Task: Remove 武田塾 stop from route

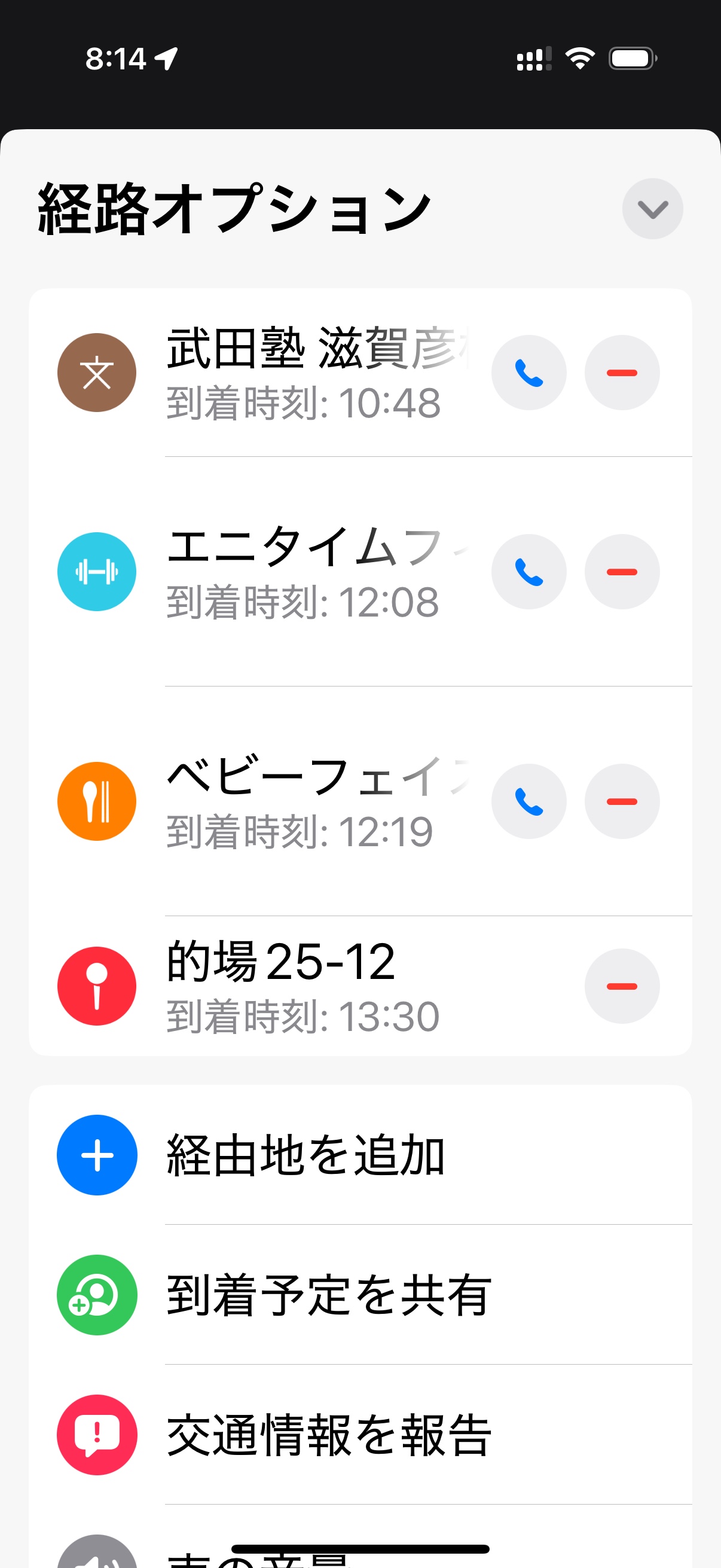Action: click(x=622, y=373)
